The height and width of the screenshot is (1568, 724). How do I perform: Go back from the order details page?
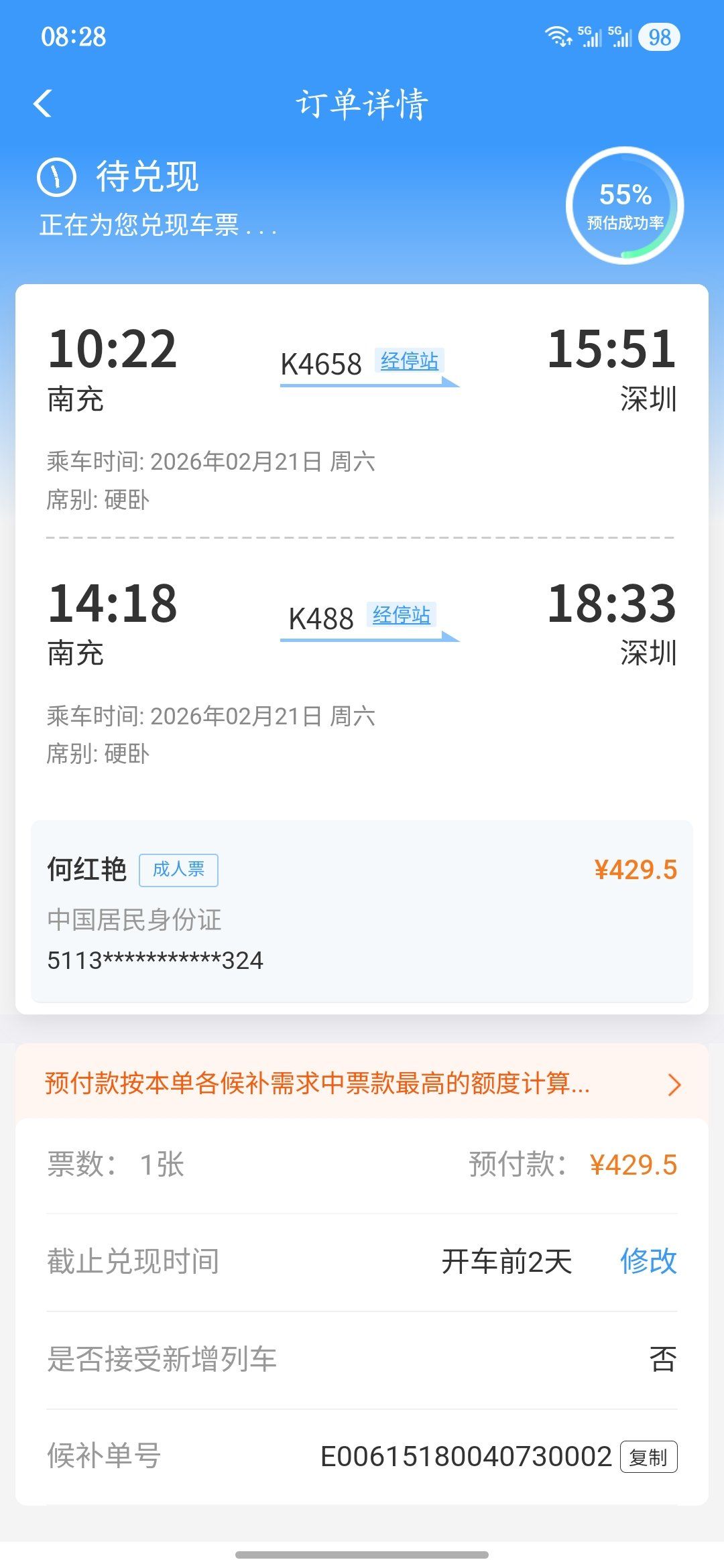pos(43,104)
